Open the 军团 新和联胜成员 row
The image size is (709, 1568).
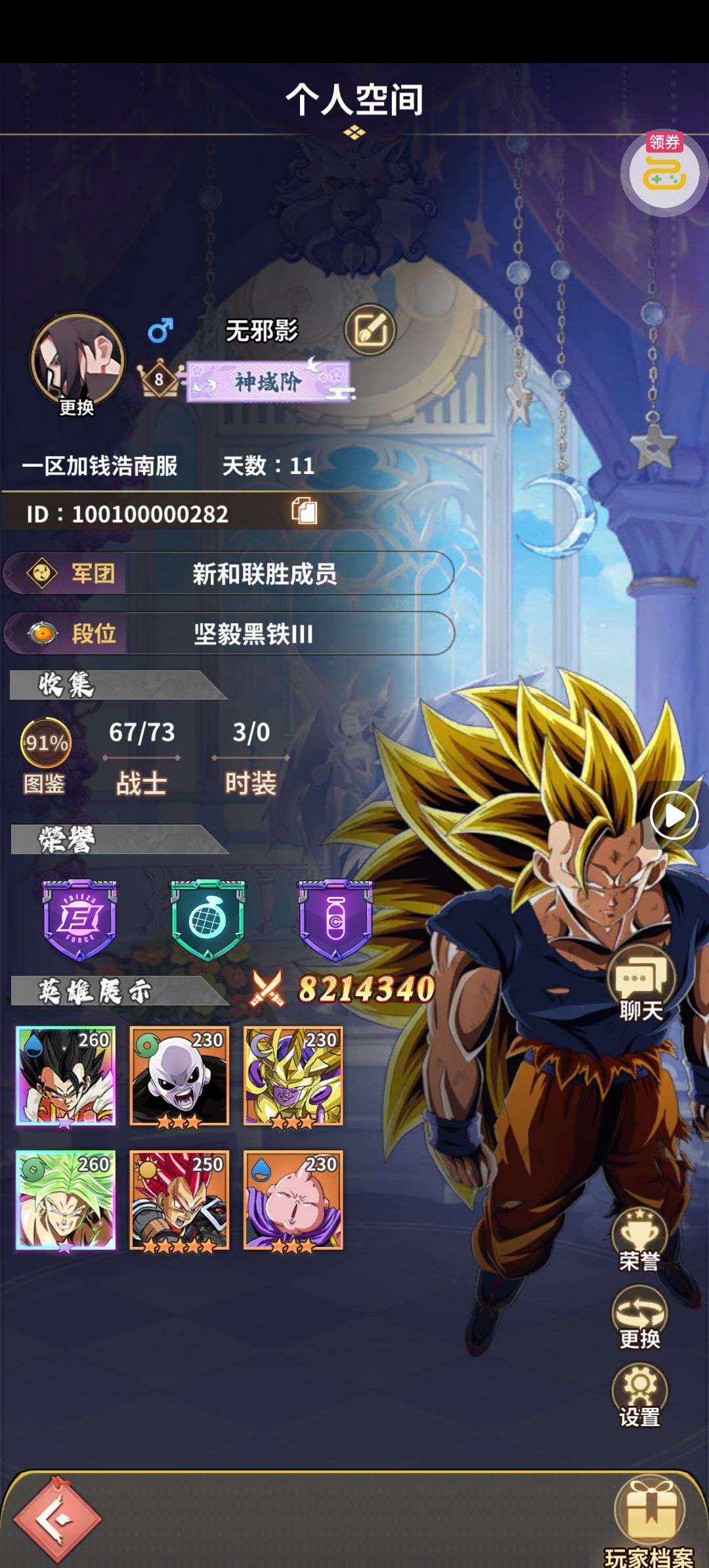point(228,573)
